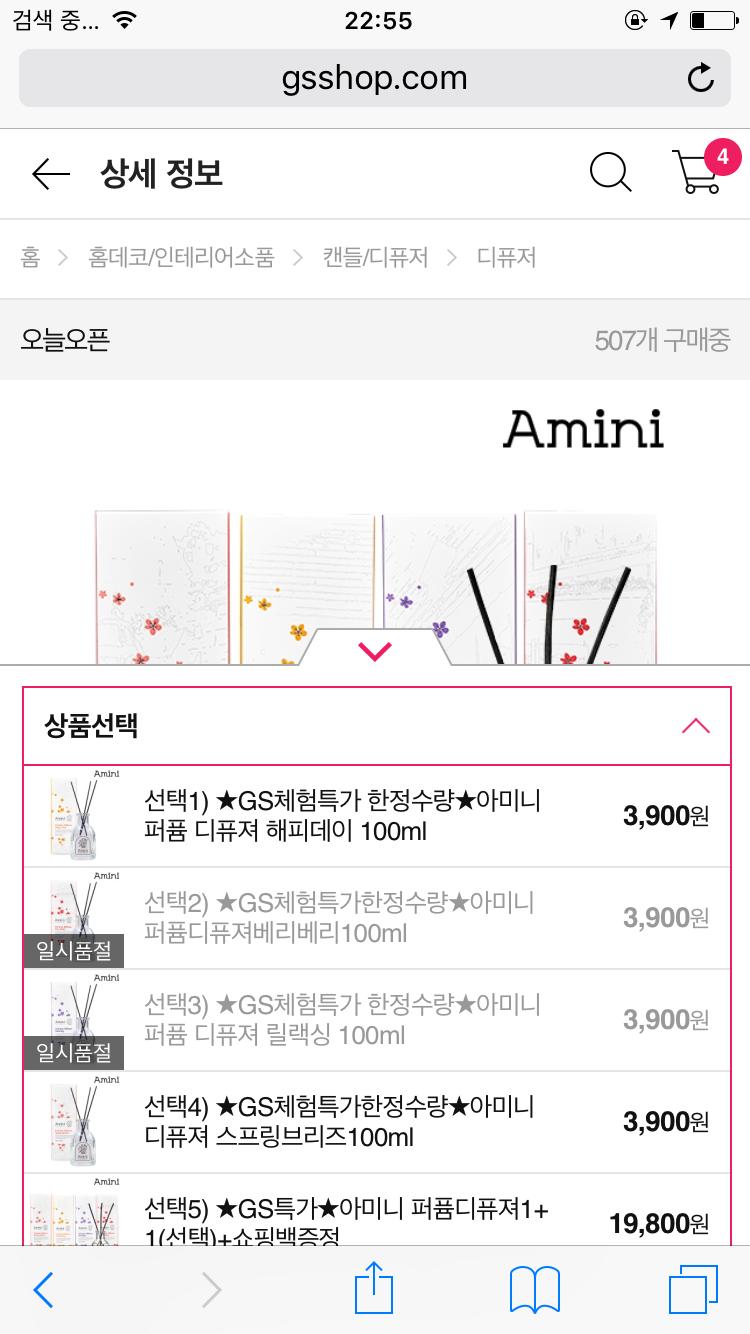Open the Safari share sheet
Image resolution: width=750 pixels, height=1334 pixels.
375,1290
